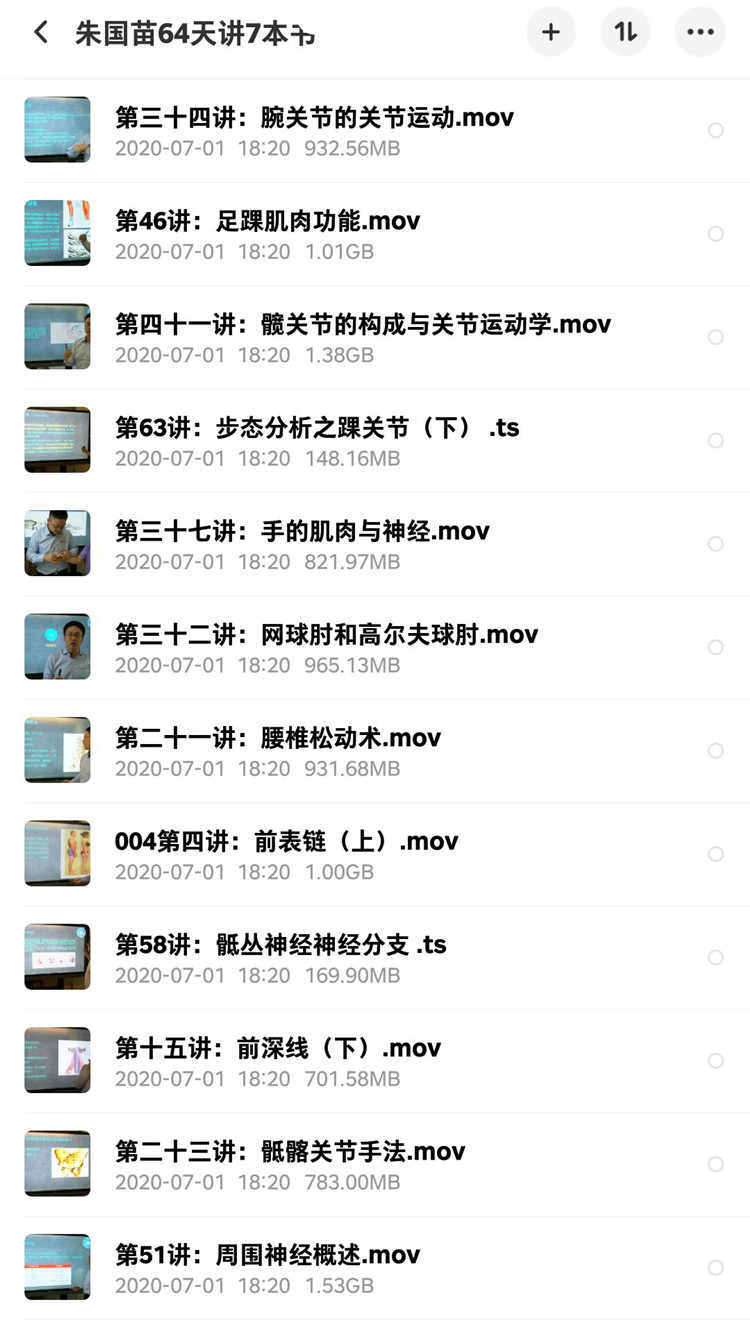Open 第十五讲：前深线（下）video

click(x=278, y=1047)
